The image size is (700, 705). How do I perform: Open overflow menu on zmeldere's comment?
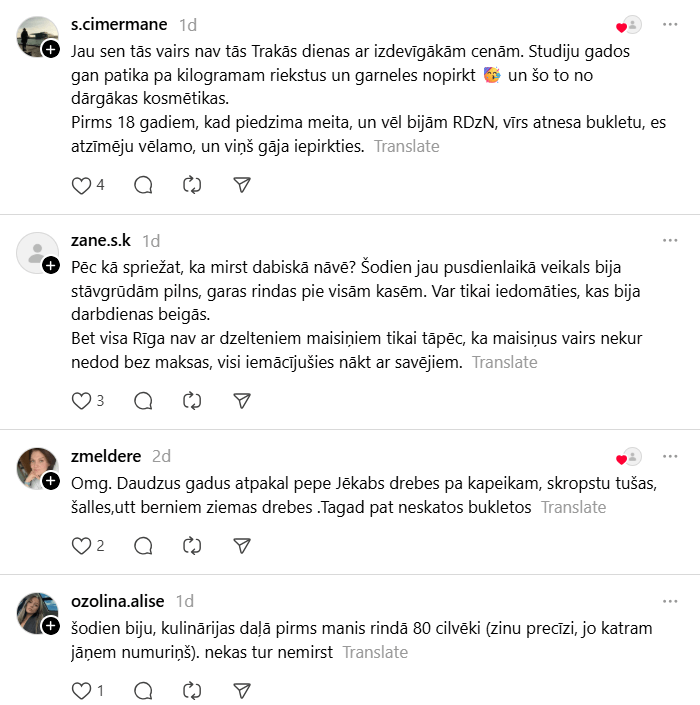670,456
